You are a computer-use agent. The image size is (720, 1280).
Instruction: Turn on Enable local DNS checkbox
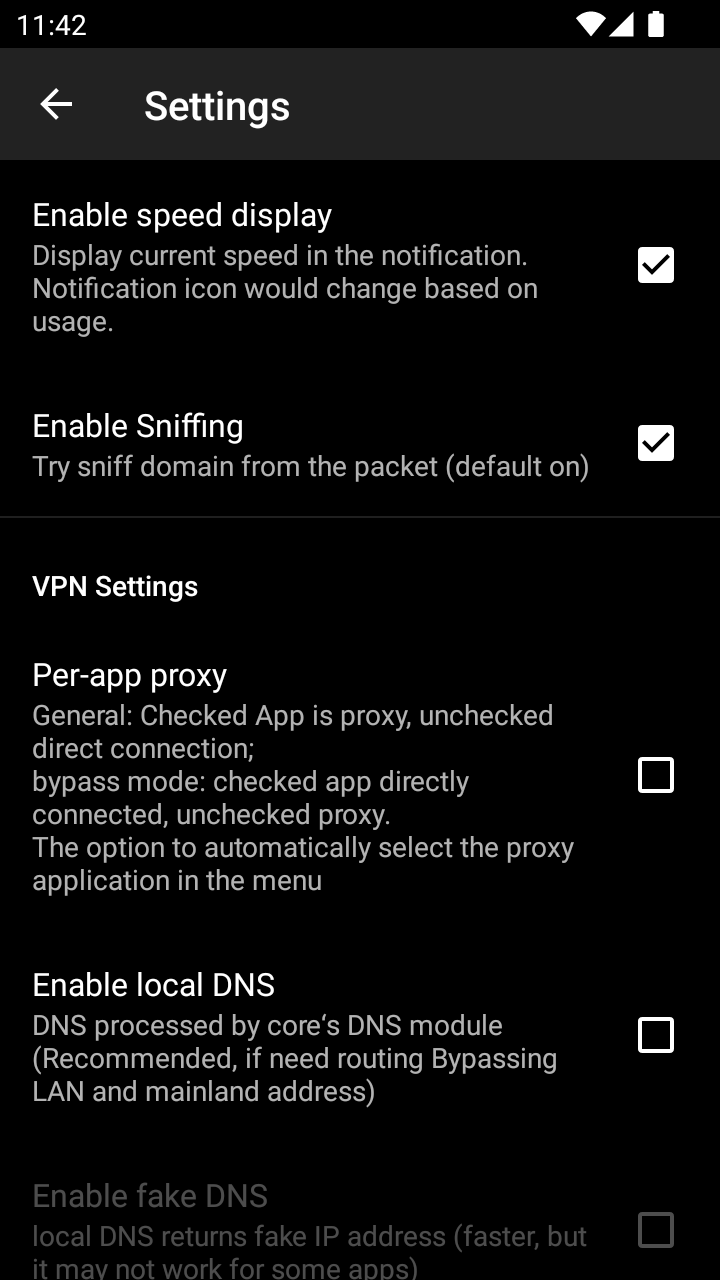tap(656, 1035)
